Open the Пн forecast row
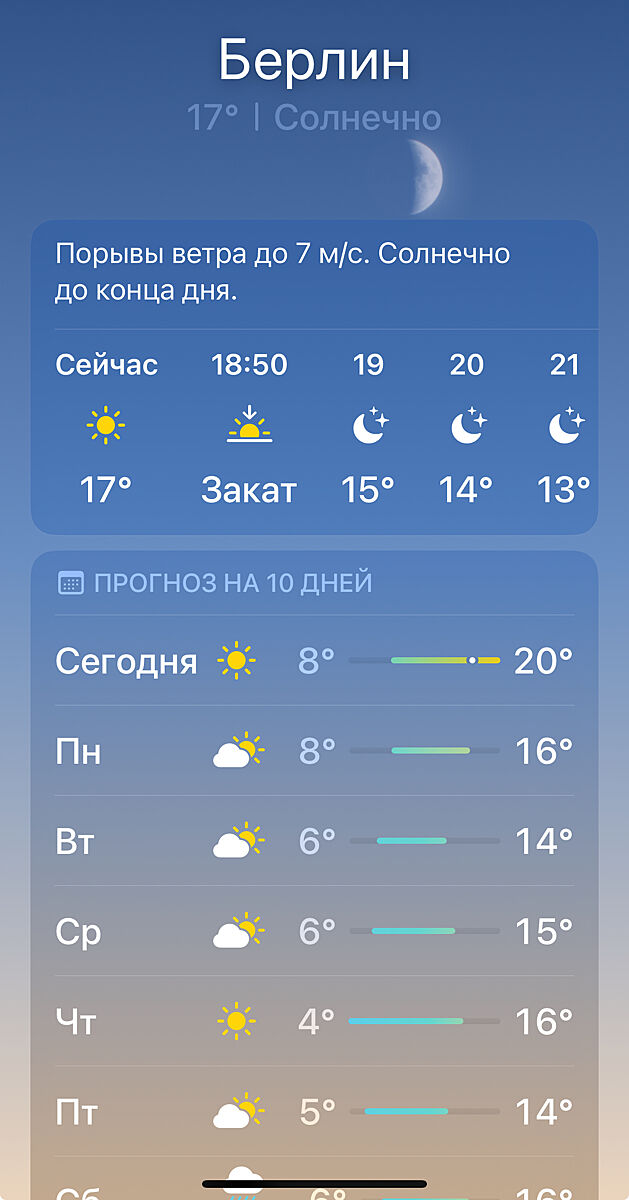 314,750
